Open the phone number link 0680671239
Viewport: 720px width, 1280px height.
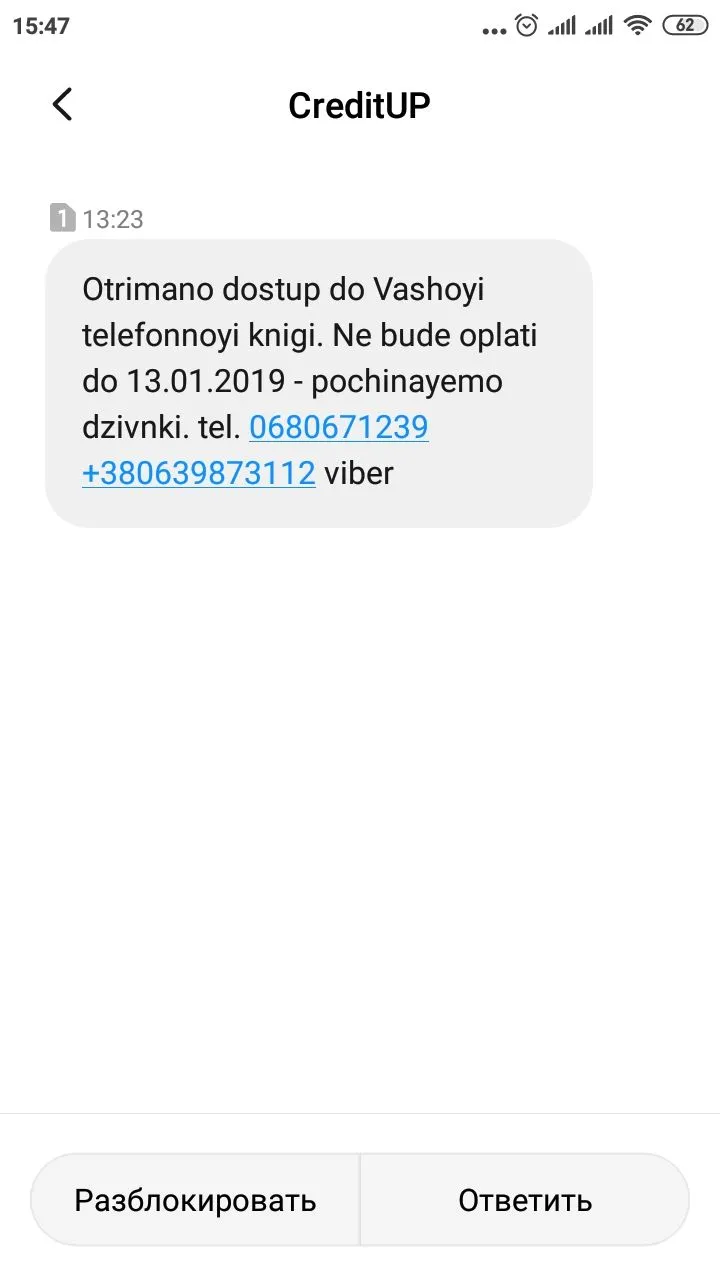[338, 427]
